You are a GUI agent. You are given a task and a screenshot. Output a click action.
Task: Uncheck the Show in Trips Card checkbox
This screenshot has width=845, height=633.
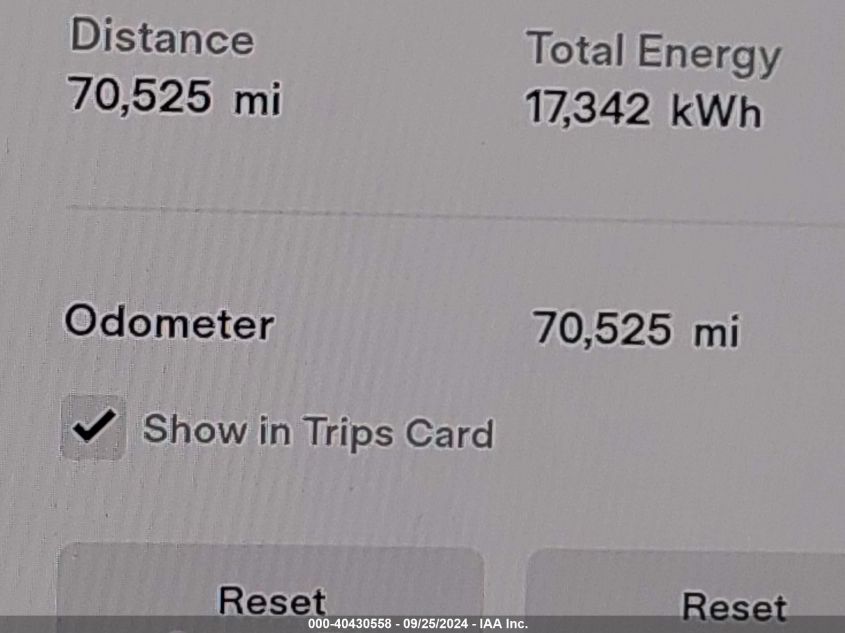[x=94, y=428]
